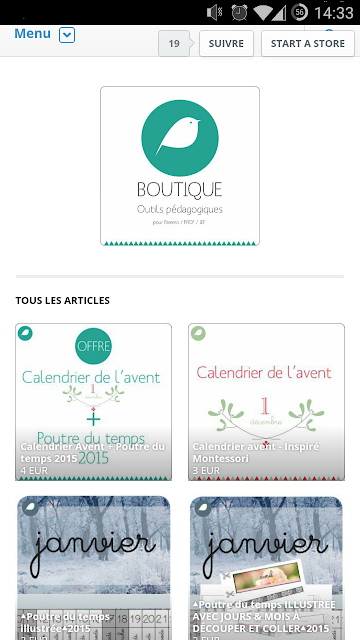Open the Boutique Outils pédagogiques store image

(180, 166)
